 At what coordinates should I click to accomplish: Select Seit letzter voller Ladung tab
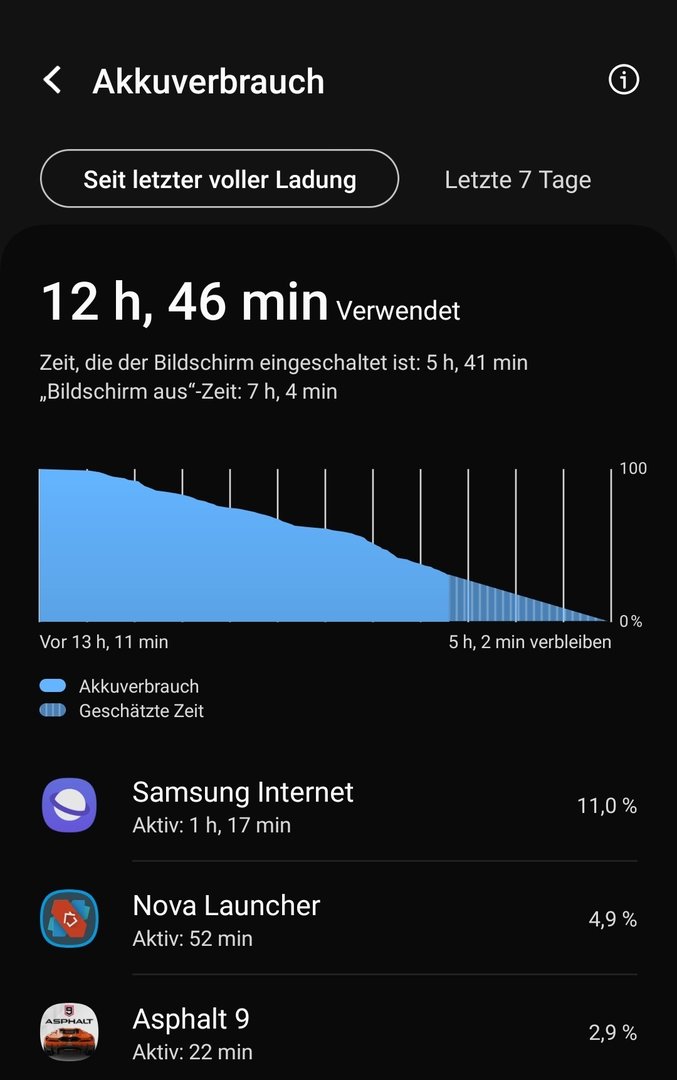click(219, 179)
